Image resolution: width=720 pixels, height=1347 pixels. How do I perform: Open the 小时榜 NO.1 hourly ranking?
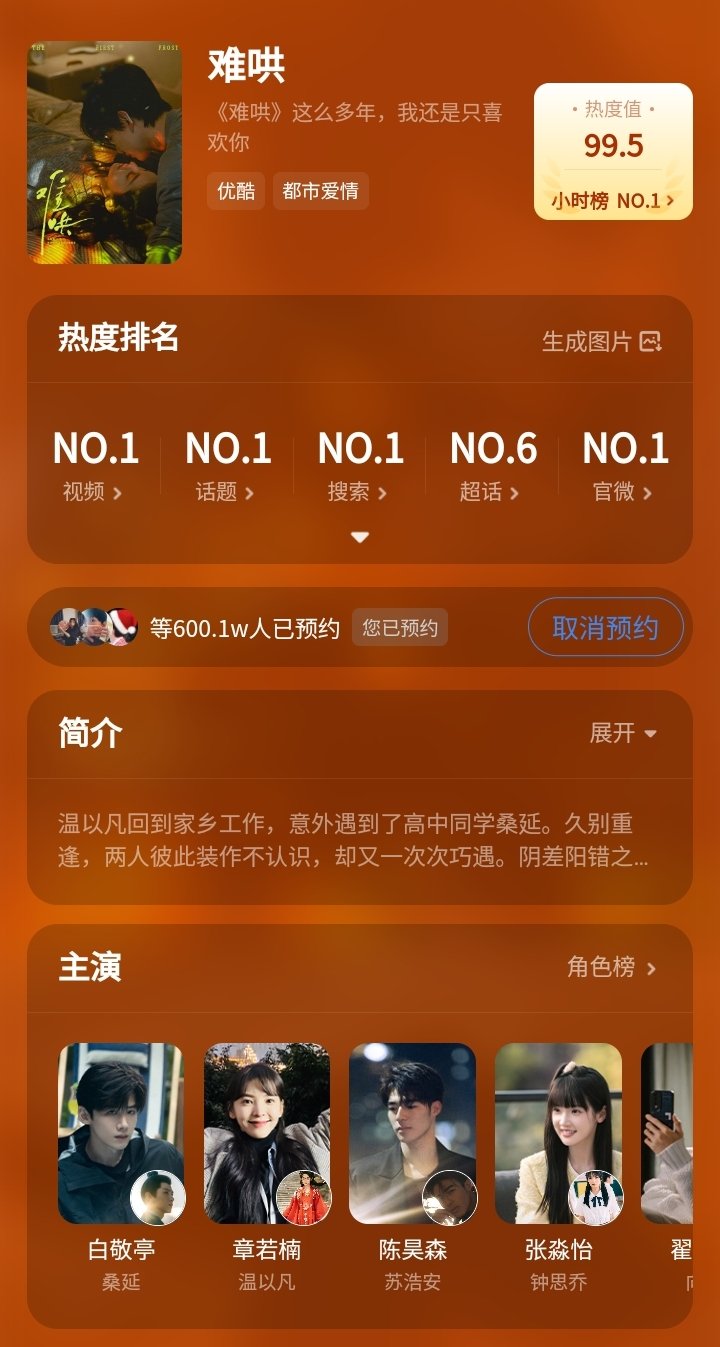612,201
